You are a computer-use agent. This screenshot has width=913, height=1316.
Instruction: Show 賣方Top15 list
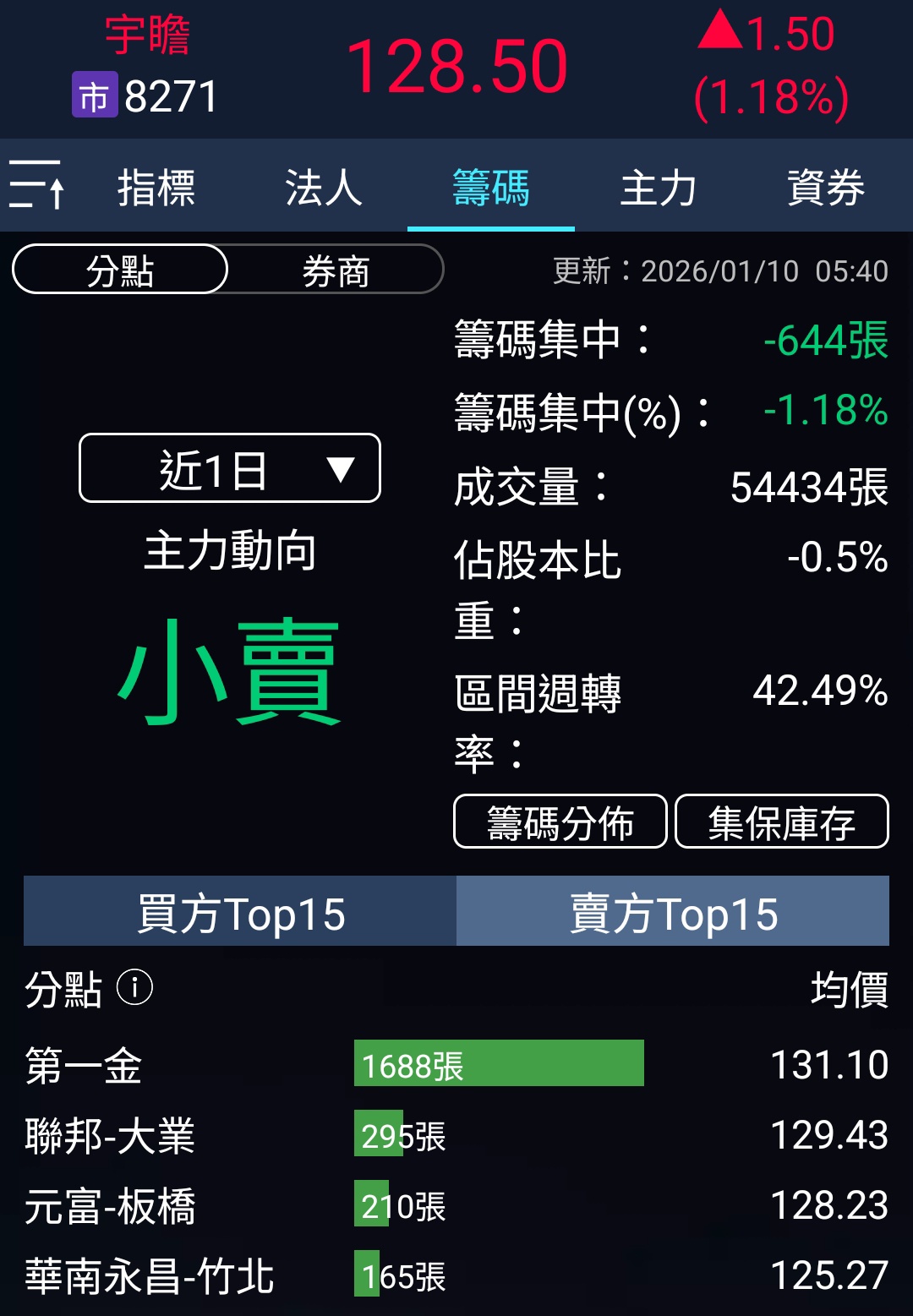coord(673,912)
